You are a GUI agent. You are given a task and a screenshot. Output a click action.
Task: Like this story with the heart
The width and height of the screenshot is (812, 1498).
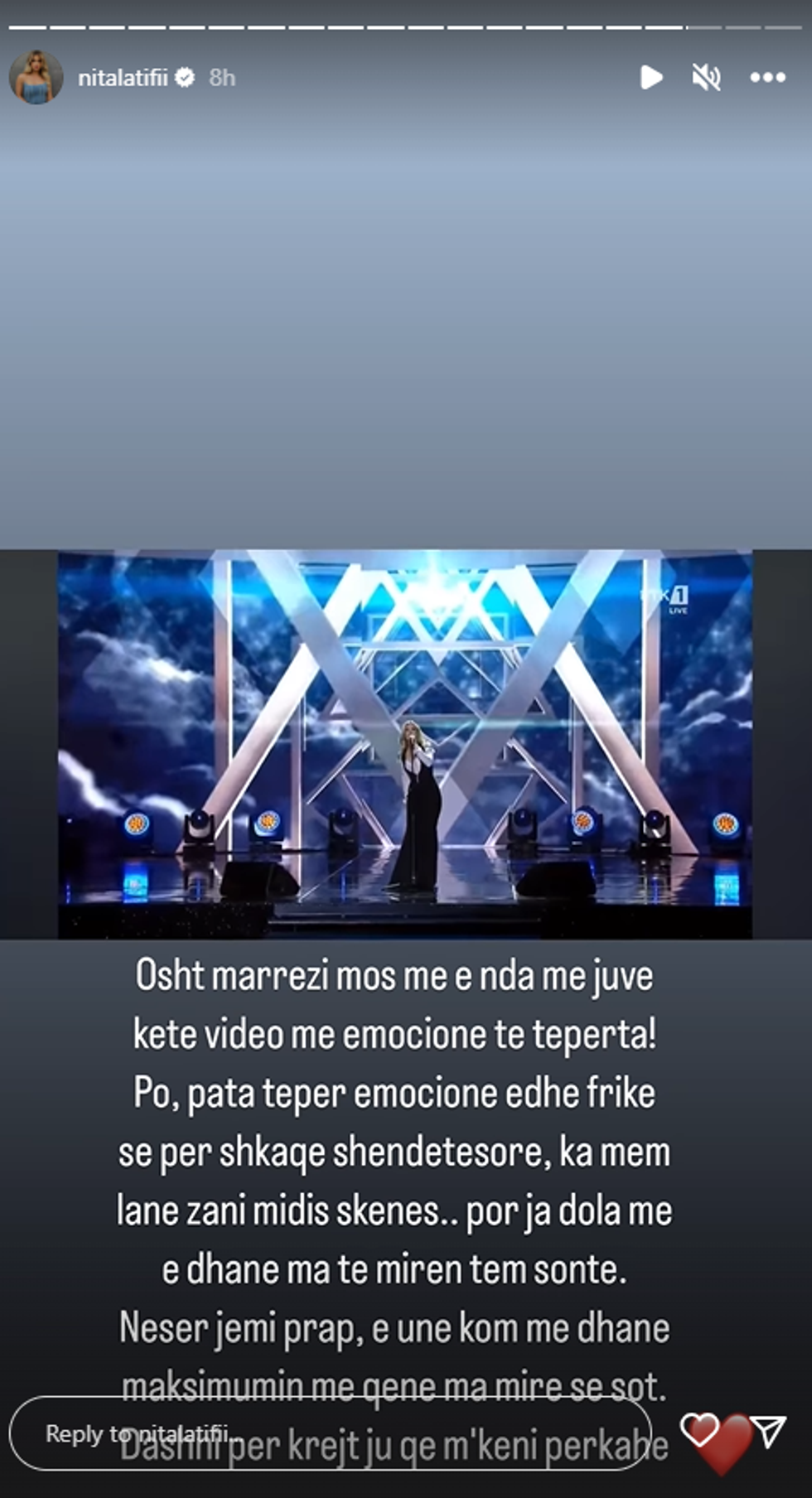point(700,1429)
